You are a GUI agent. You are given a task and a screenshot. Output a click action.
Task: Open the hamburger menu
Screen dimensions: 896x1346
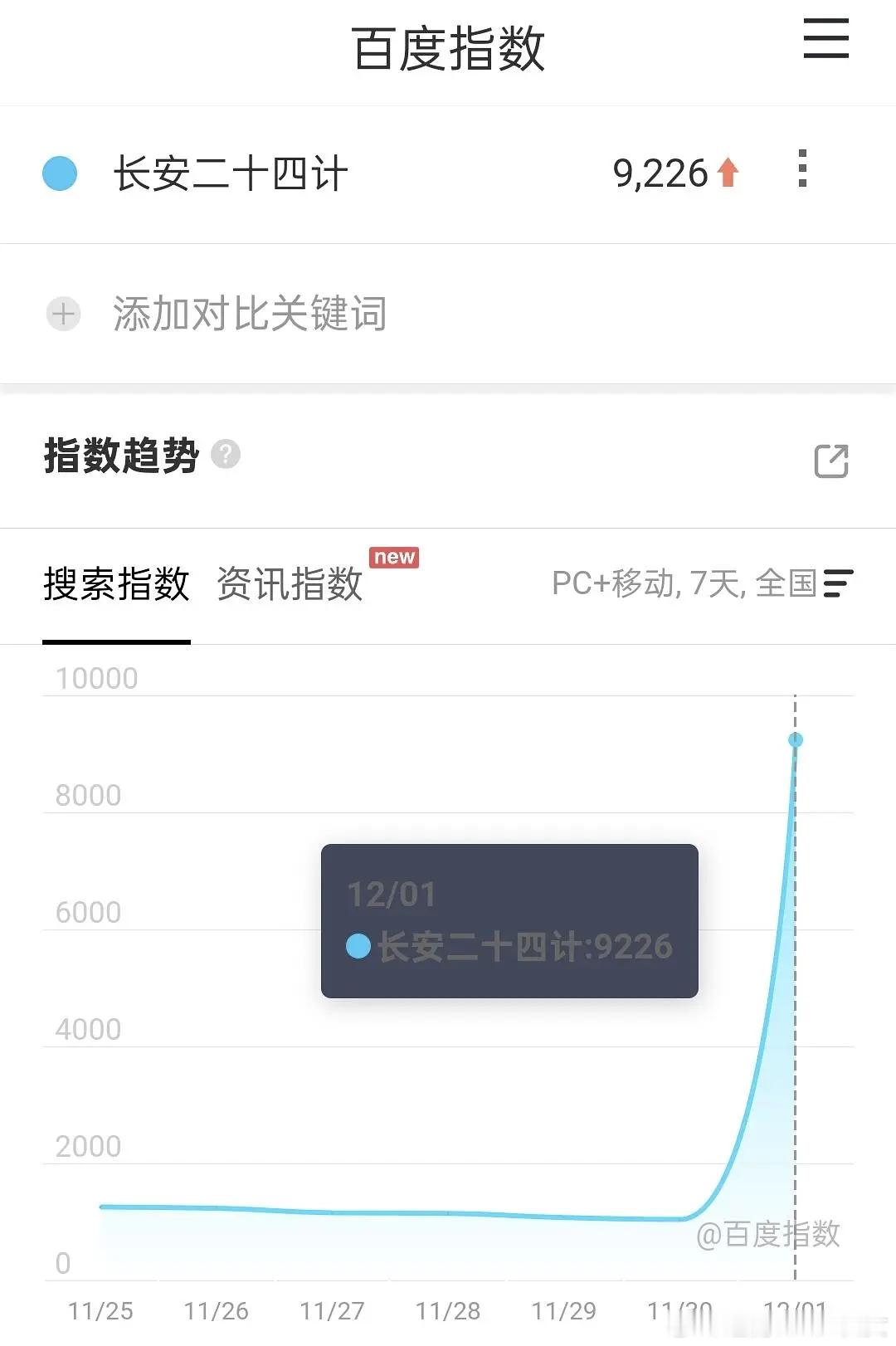click(825, 40)
